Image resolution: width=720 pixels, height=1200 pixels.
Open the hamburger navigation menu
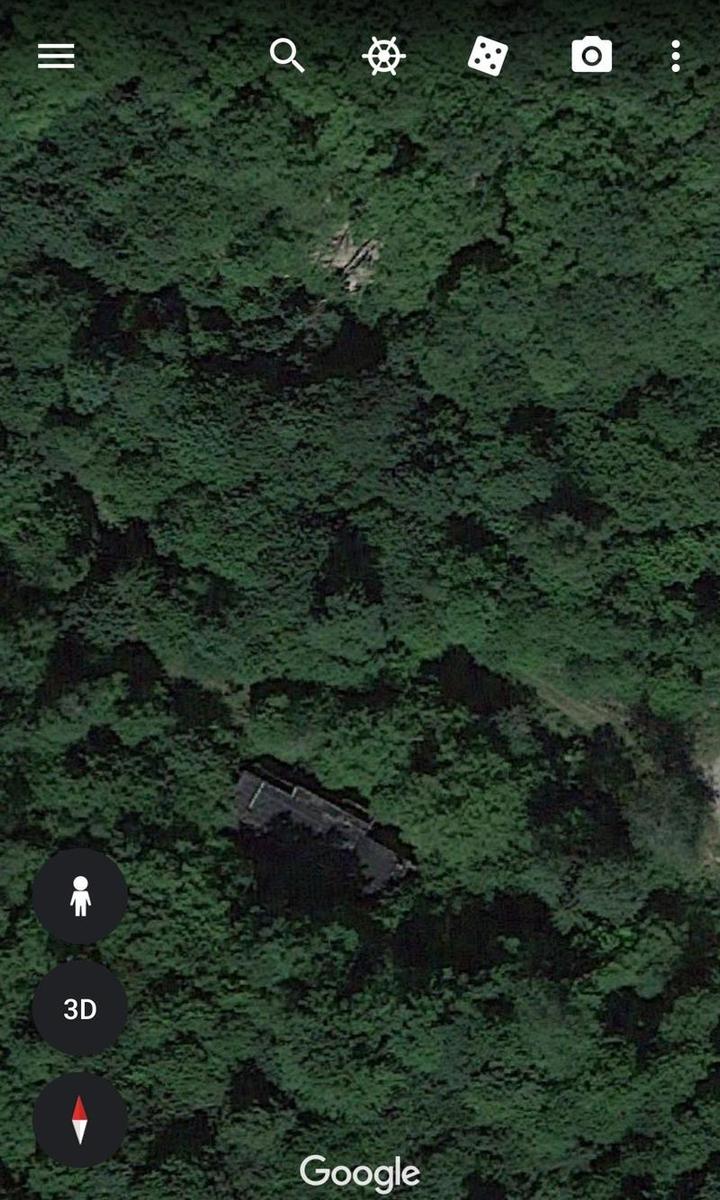(56, 56)
